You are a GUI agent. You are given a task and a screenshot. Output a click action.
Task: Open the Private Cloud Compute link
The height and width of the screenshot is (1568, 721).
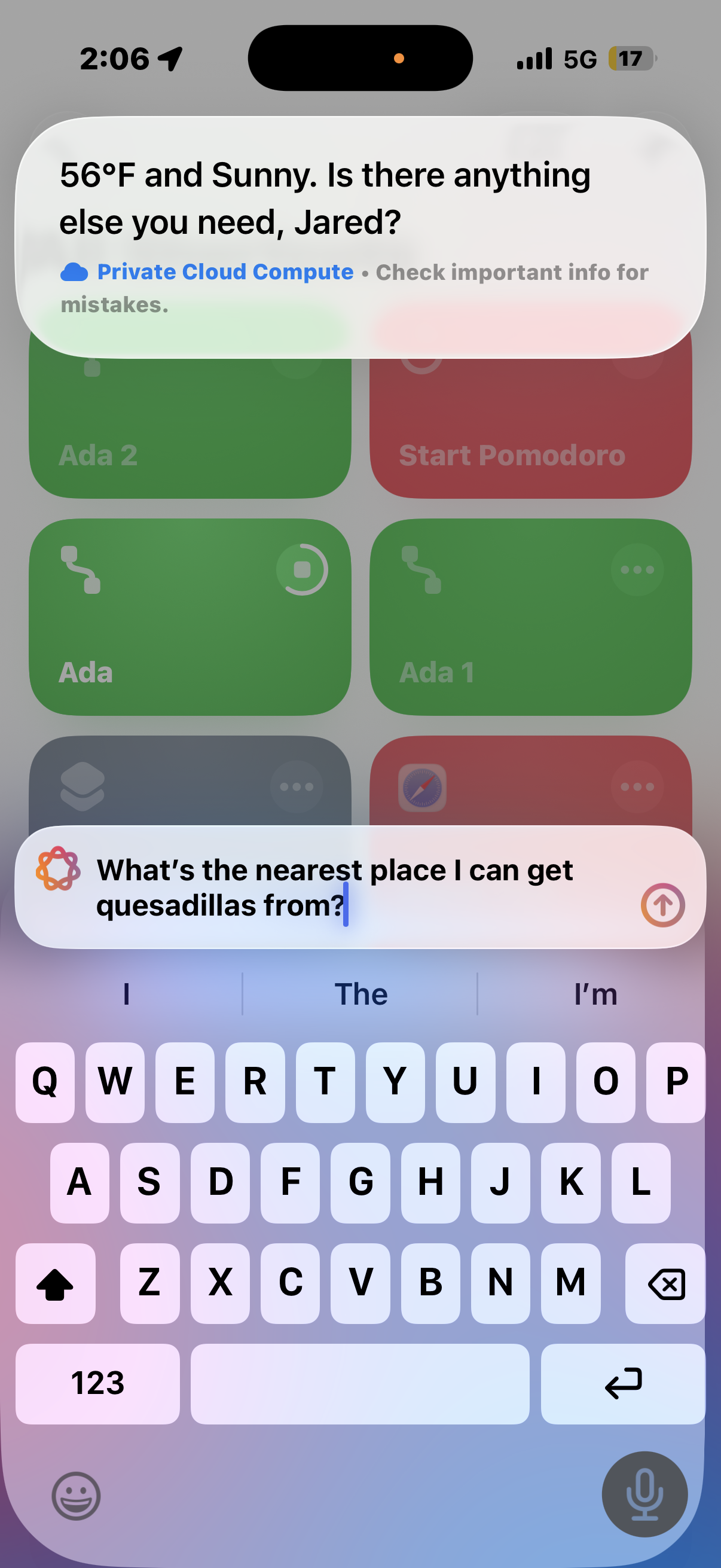click(x=225, y=271)
